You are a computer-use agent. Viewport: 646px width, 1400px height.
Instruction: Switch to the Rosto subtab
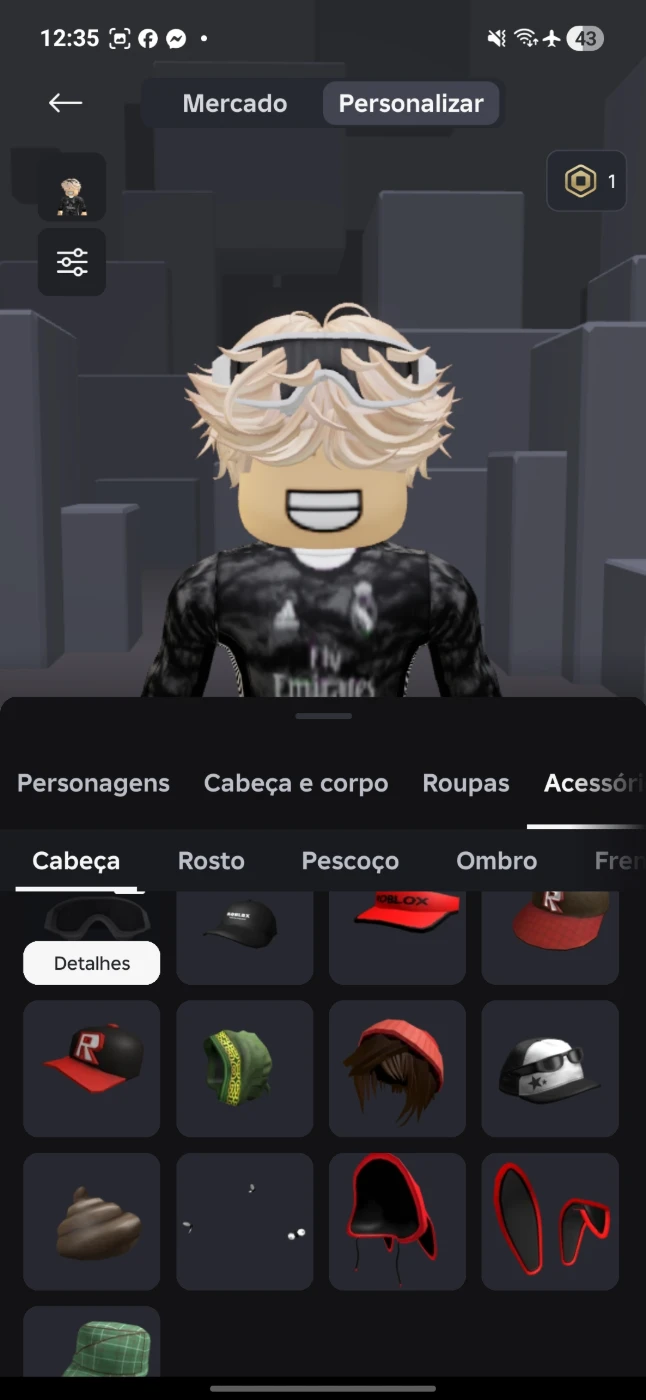click(211, 861)
